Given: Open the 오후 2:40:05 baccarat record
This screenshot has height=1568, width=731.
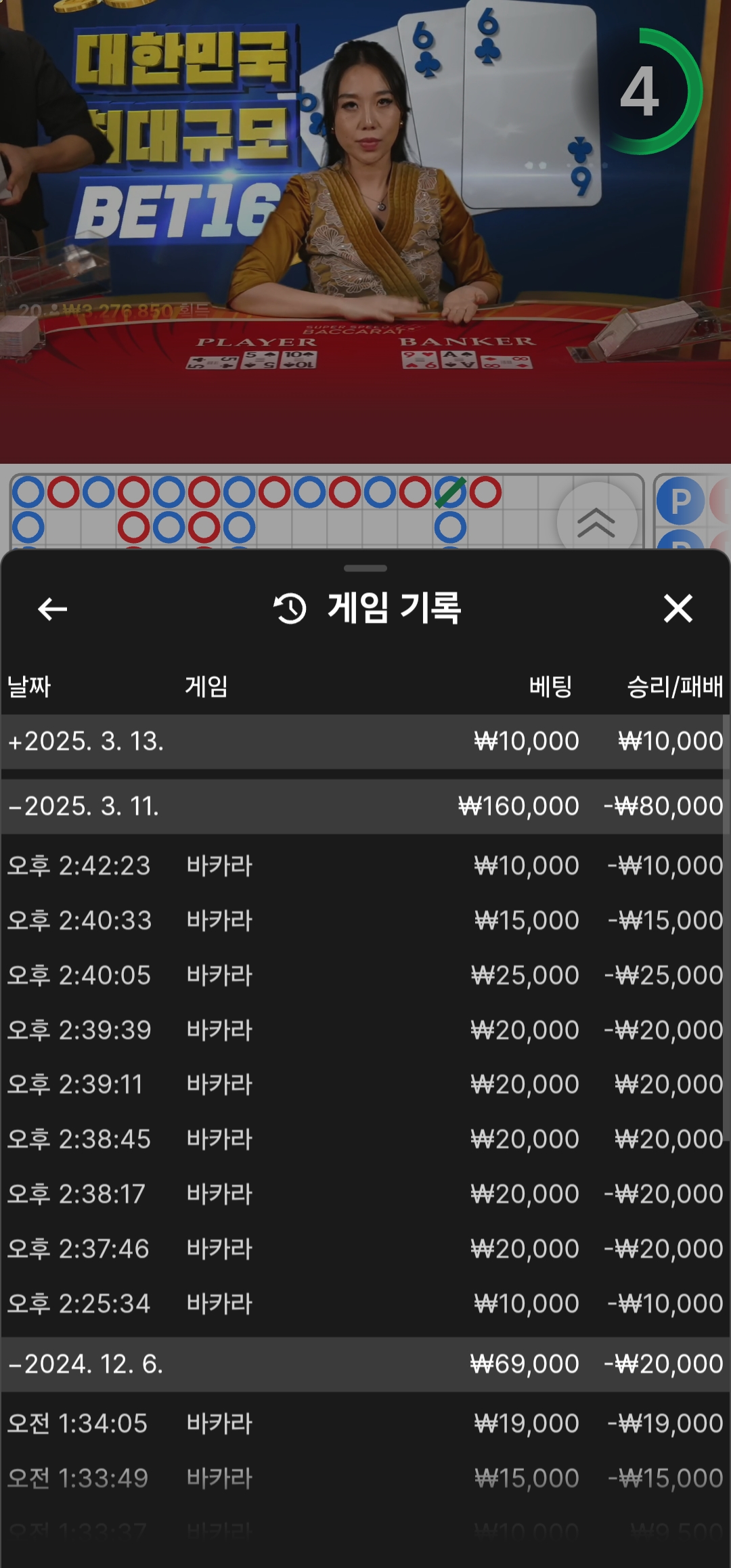Looking at the screenshot, I should pos(364,976).
